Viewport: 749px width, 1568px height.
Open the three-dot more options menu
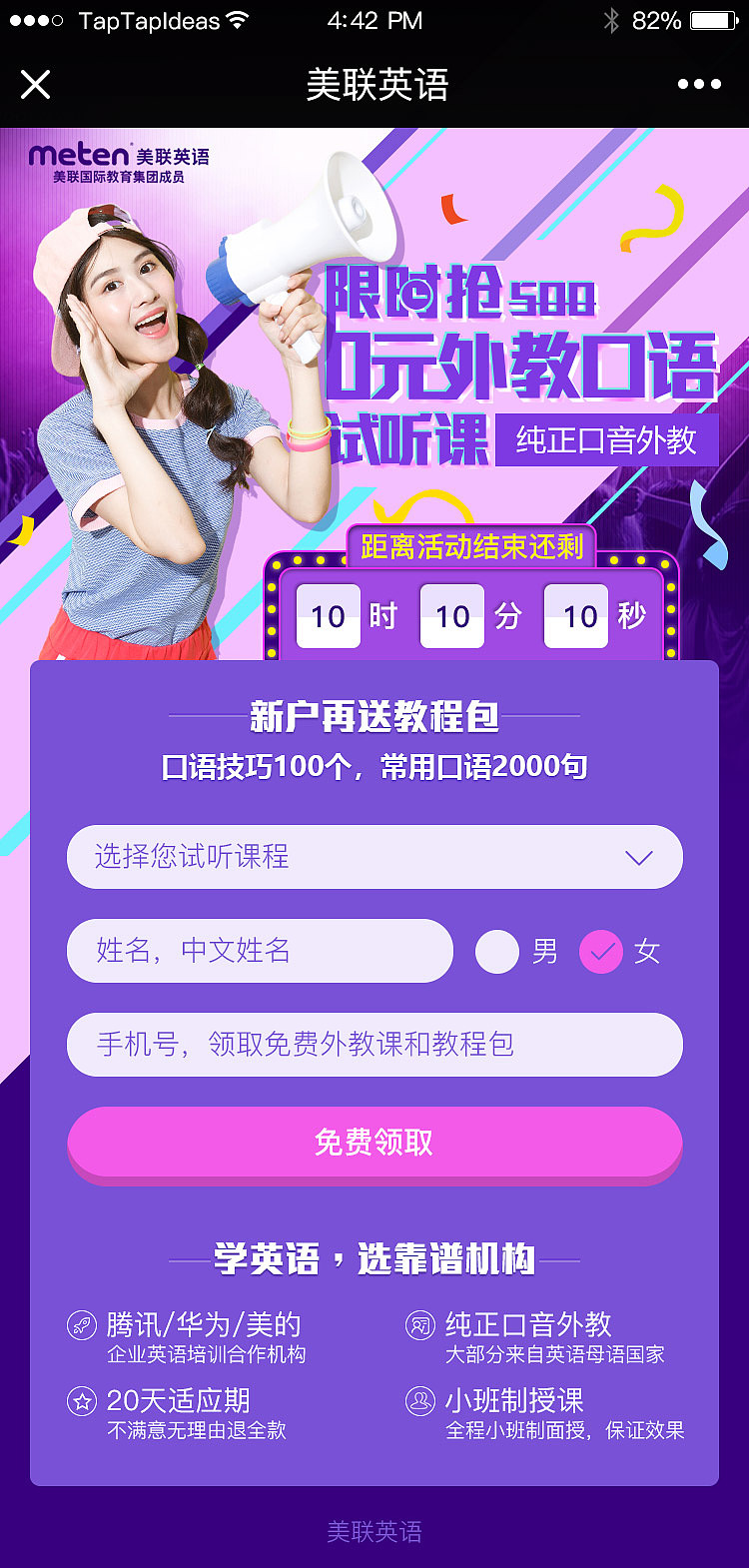pos(699,85)
